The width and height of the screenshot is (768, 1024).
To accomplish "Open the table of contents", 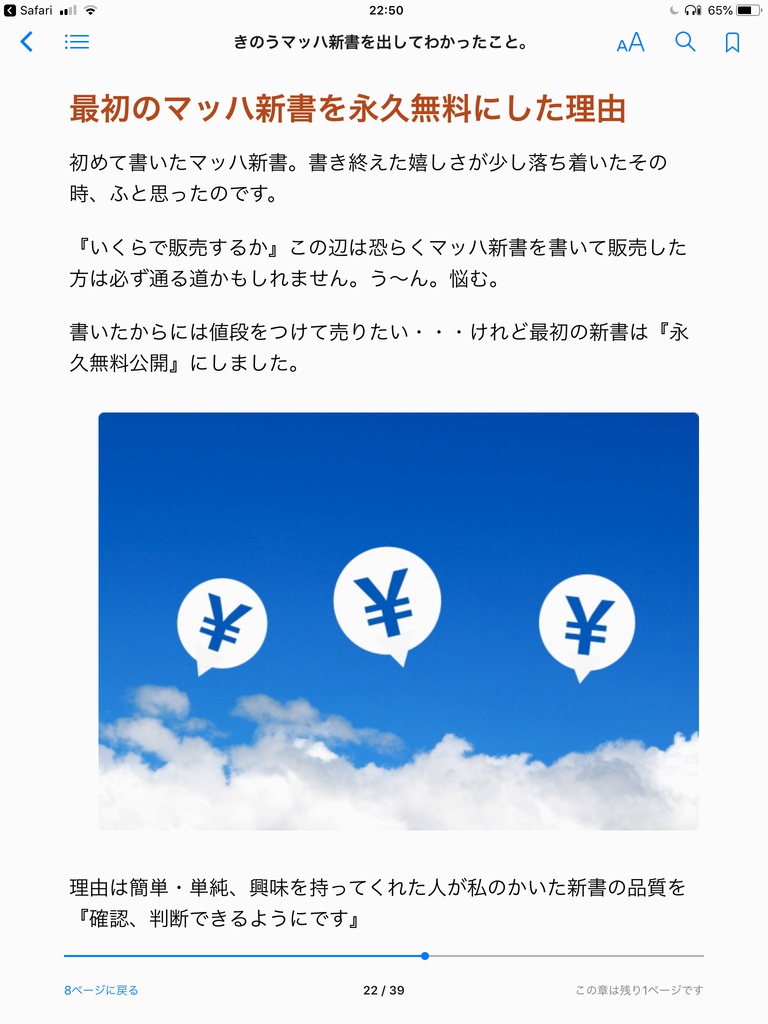I will tap(77, 43).
